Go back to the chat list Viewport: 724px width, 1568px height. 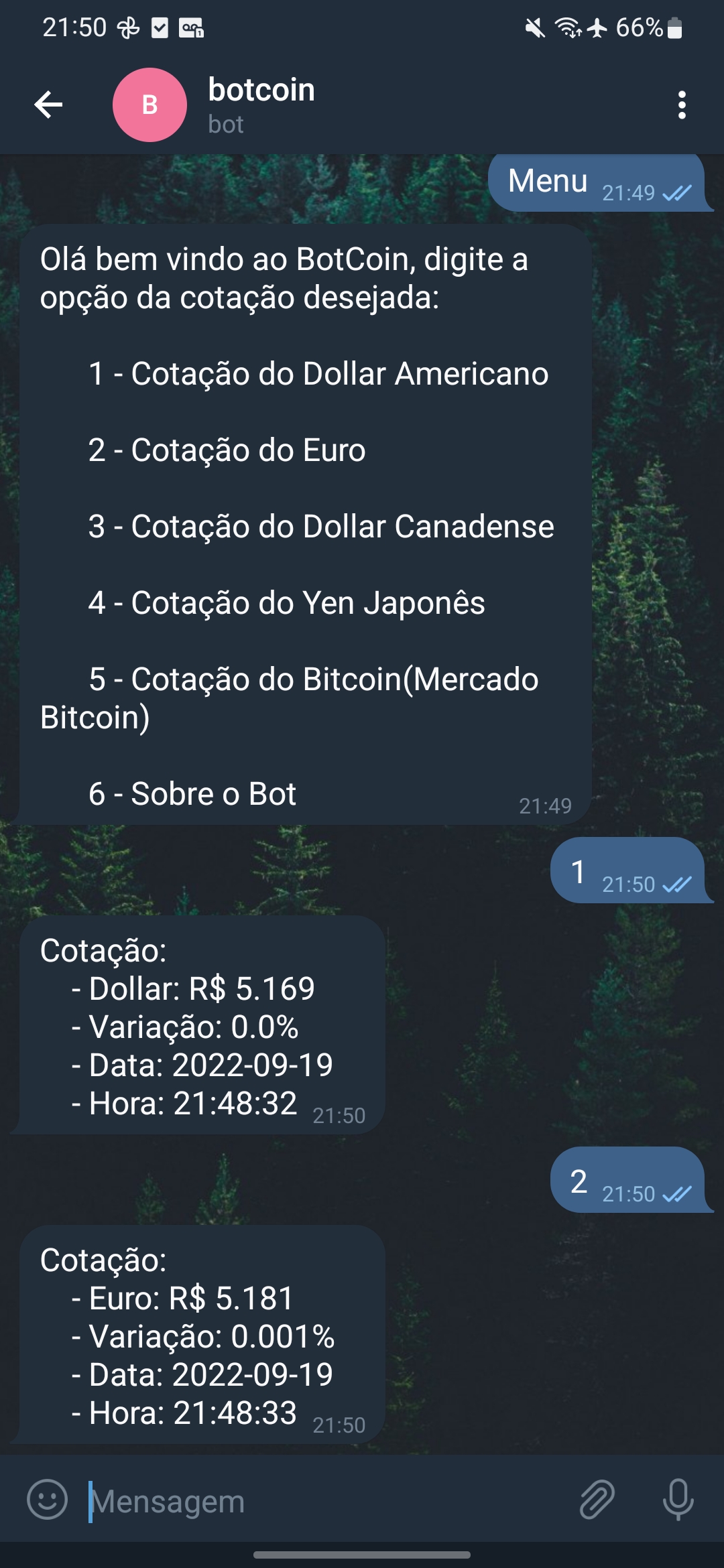coord(48,105)
